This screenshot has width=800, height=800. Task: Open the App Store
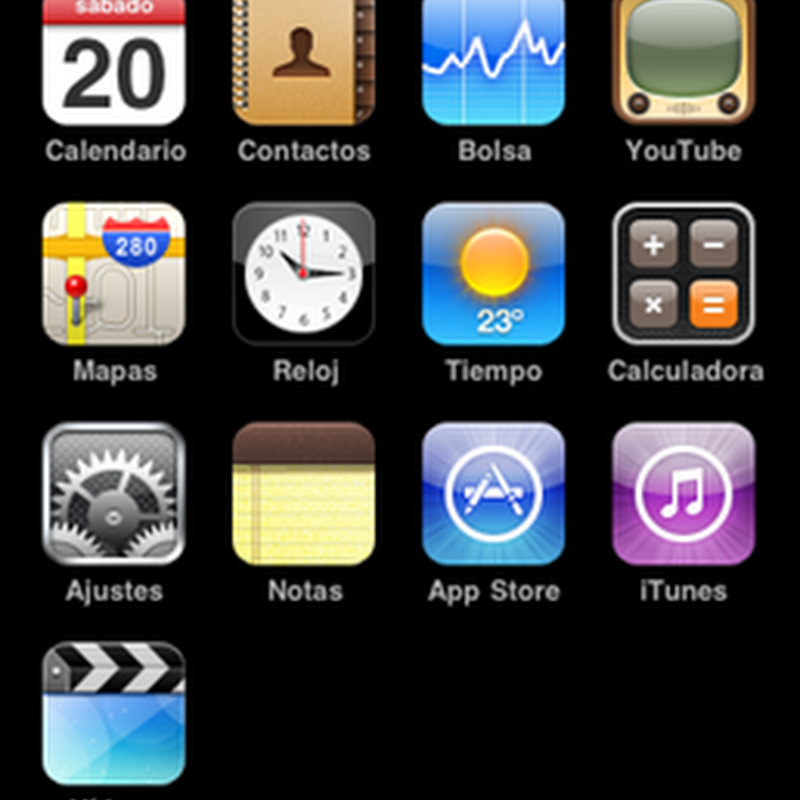pyautogui.click(x=494, y=494)
